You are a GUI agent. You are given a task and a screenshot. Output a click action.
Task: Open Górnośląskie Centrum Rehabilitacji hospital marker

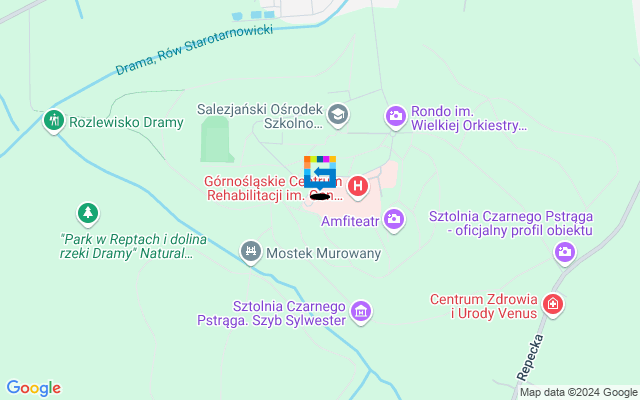[x=358, y=185]
